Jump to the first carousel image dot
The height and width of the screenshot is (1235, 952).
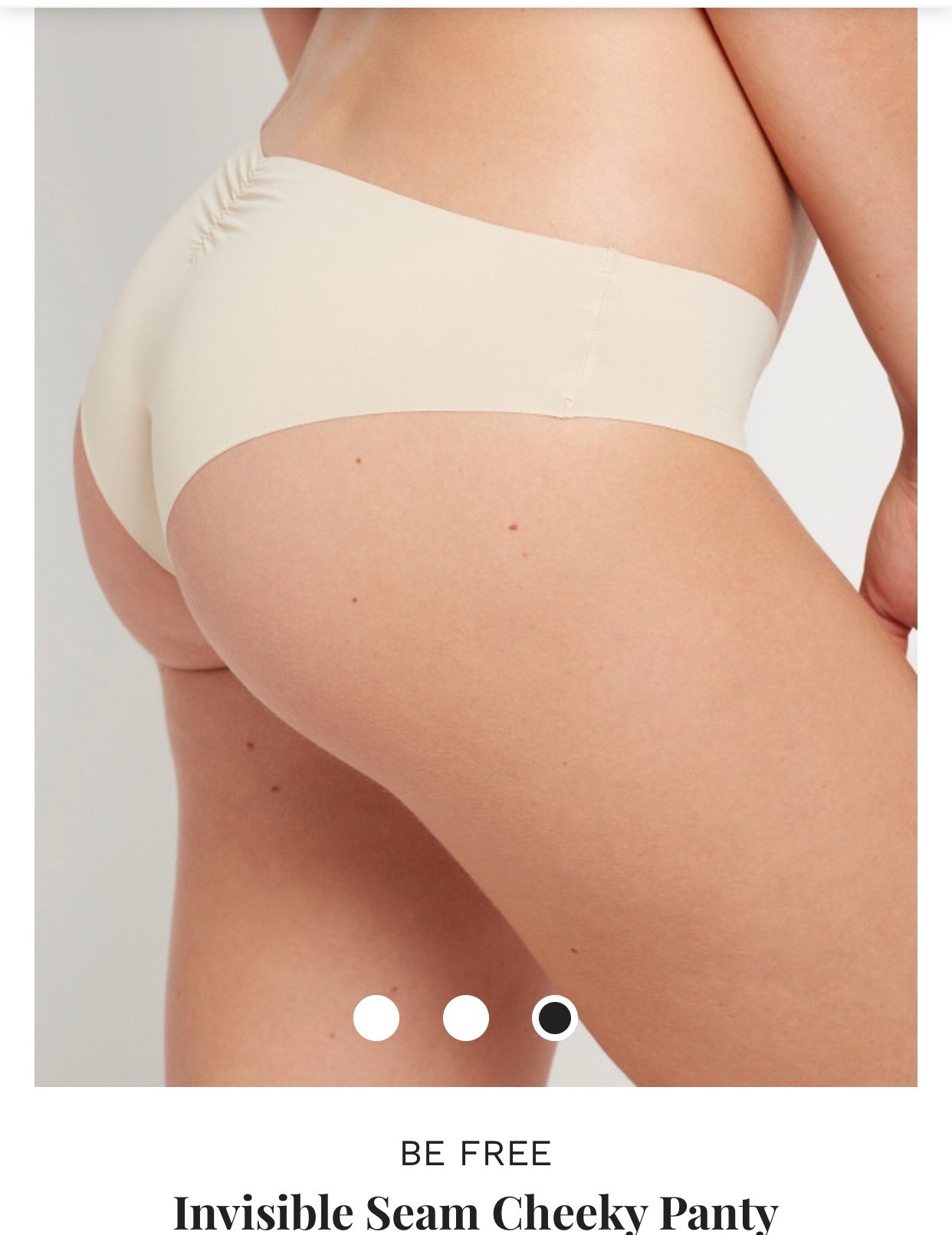[x=376, y=1018]
